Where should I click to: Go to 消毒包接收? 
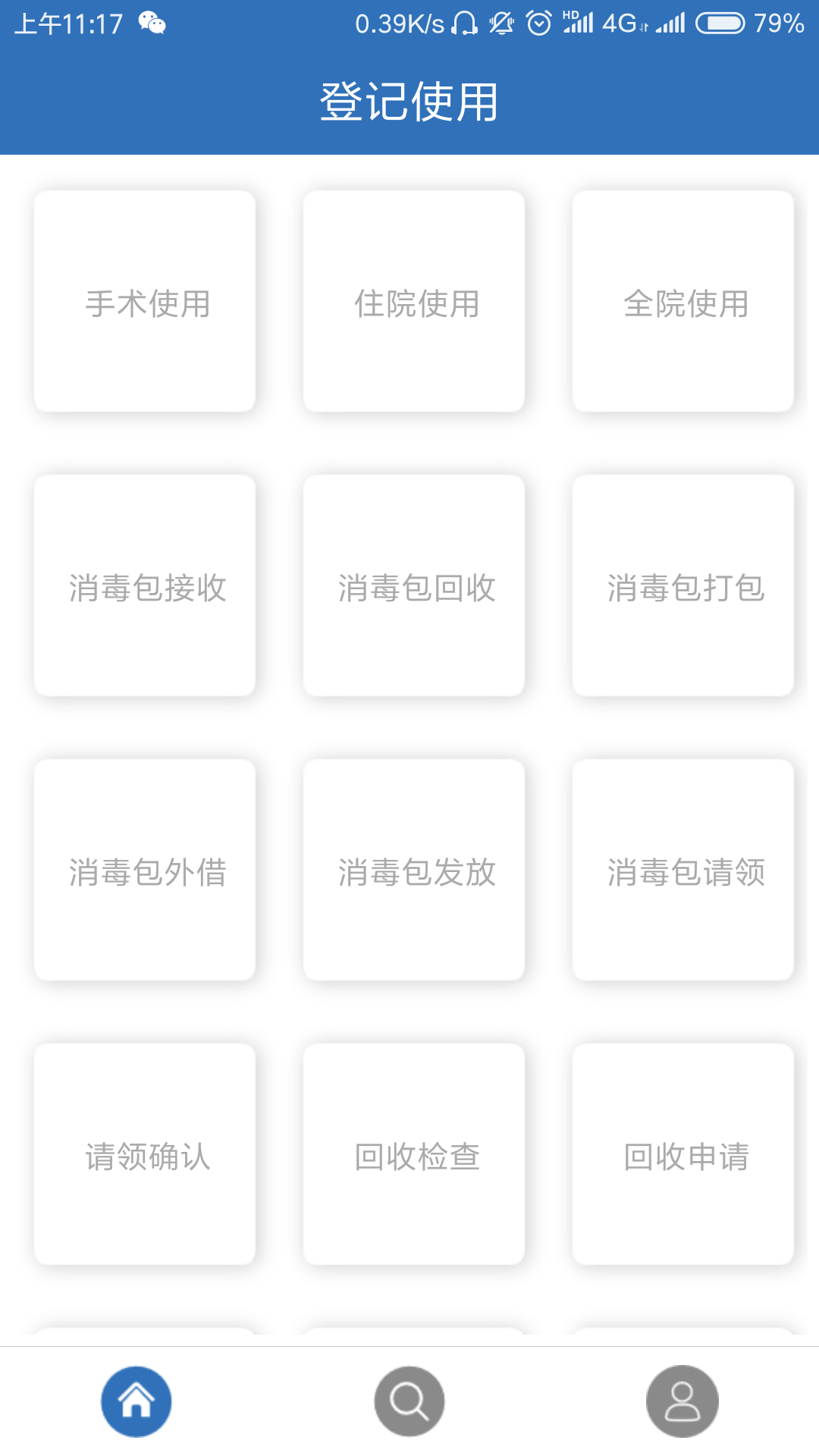tap(145, 585)
